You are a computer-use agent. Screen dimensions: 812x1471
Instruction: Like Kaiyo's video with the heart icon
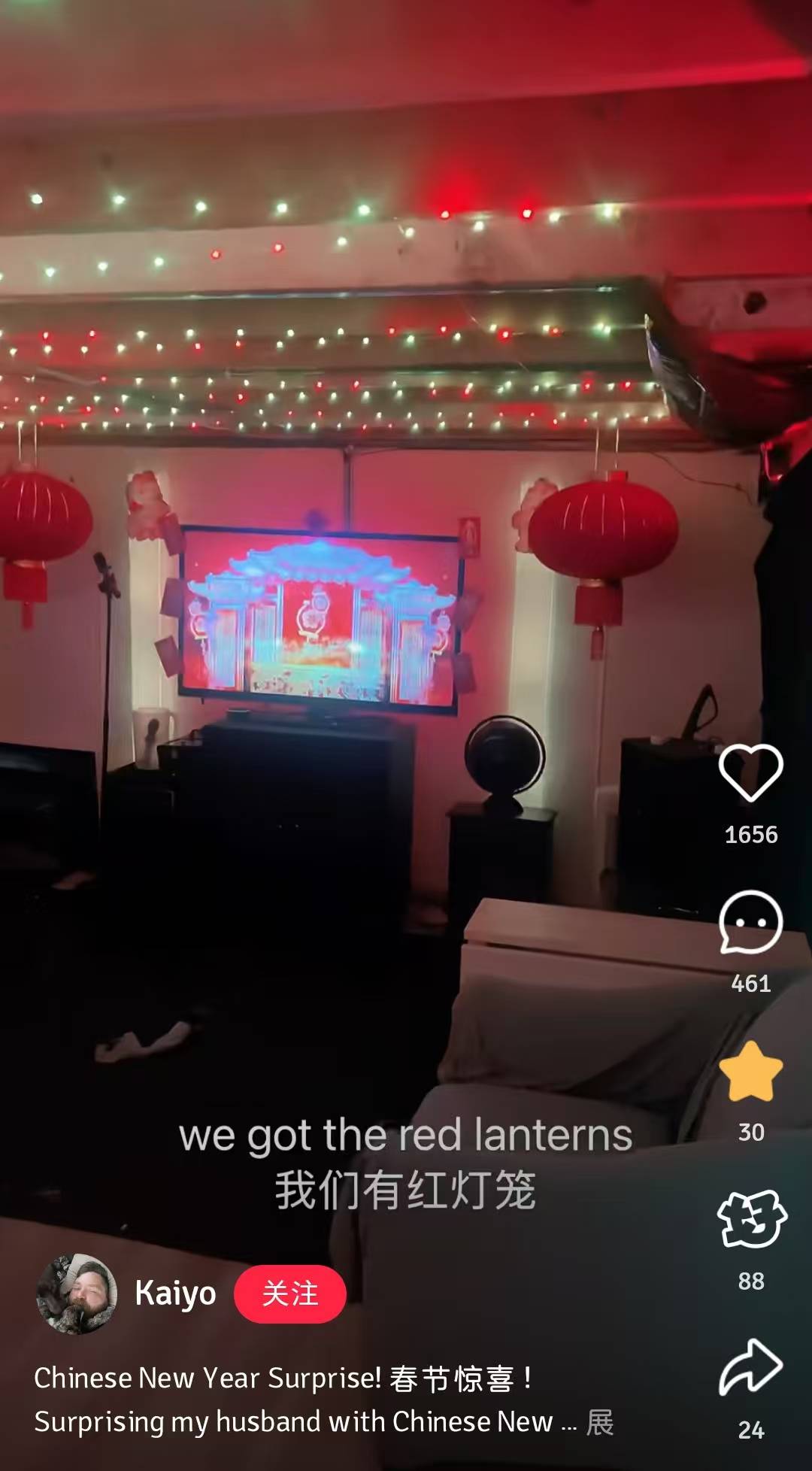[x=750, y=773]
